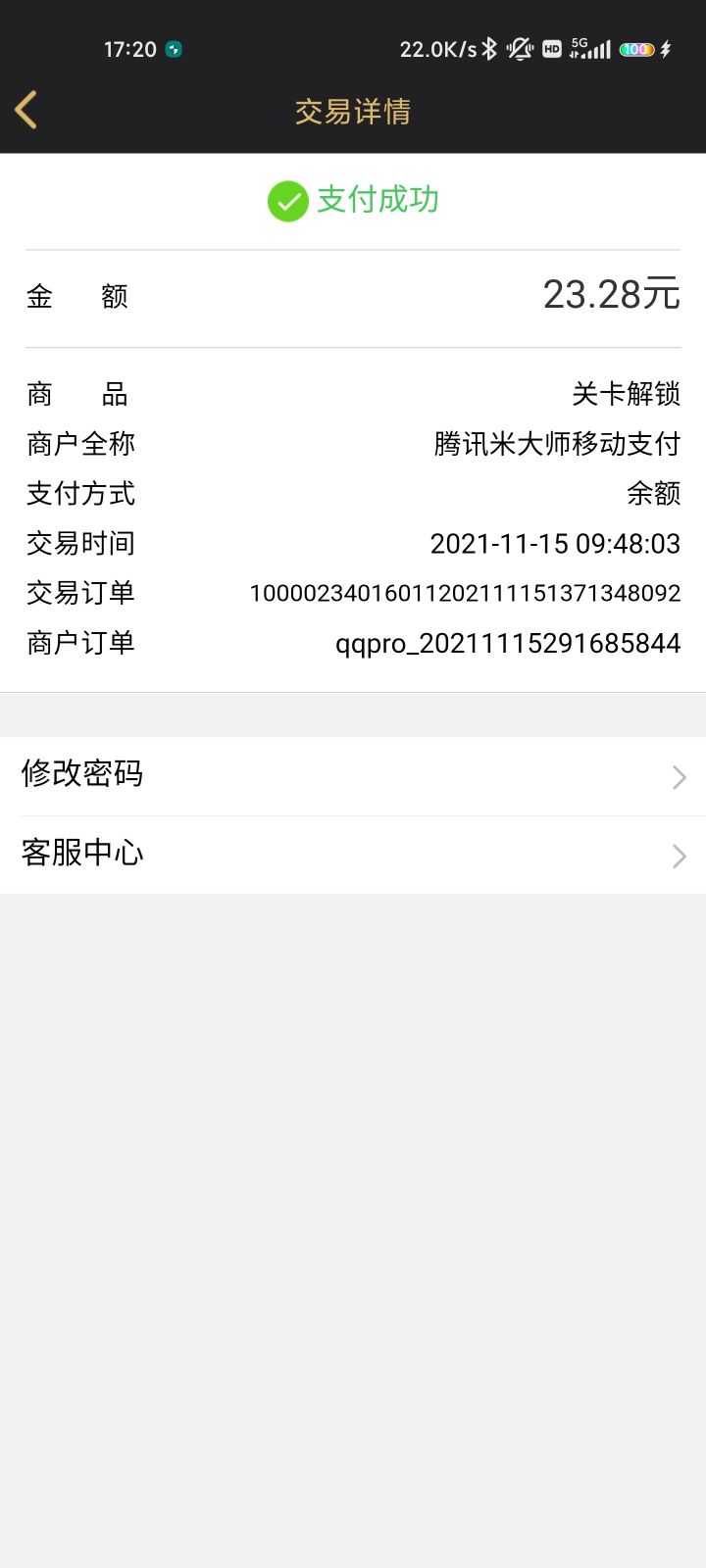Select the 交易详情 title bar
The height and width of the screenshot is (1568, 706).
[352, 113]
